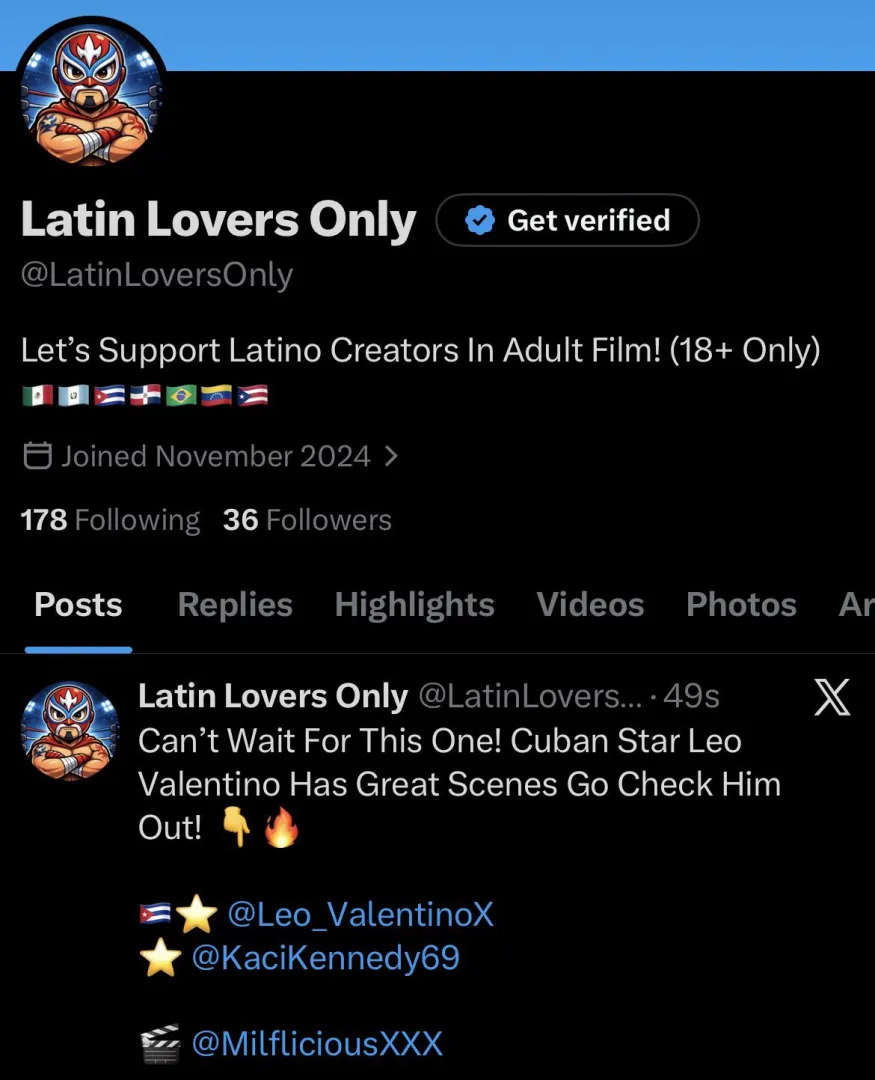Click the luchador avatar on the post
This screenshot has height=1080, width=875.
tap(70, 730)
